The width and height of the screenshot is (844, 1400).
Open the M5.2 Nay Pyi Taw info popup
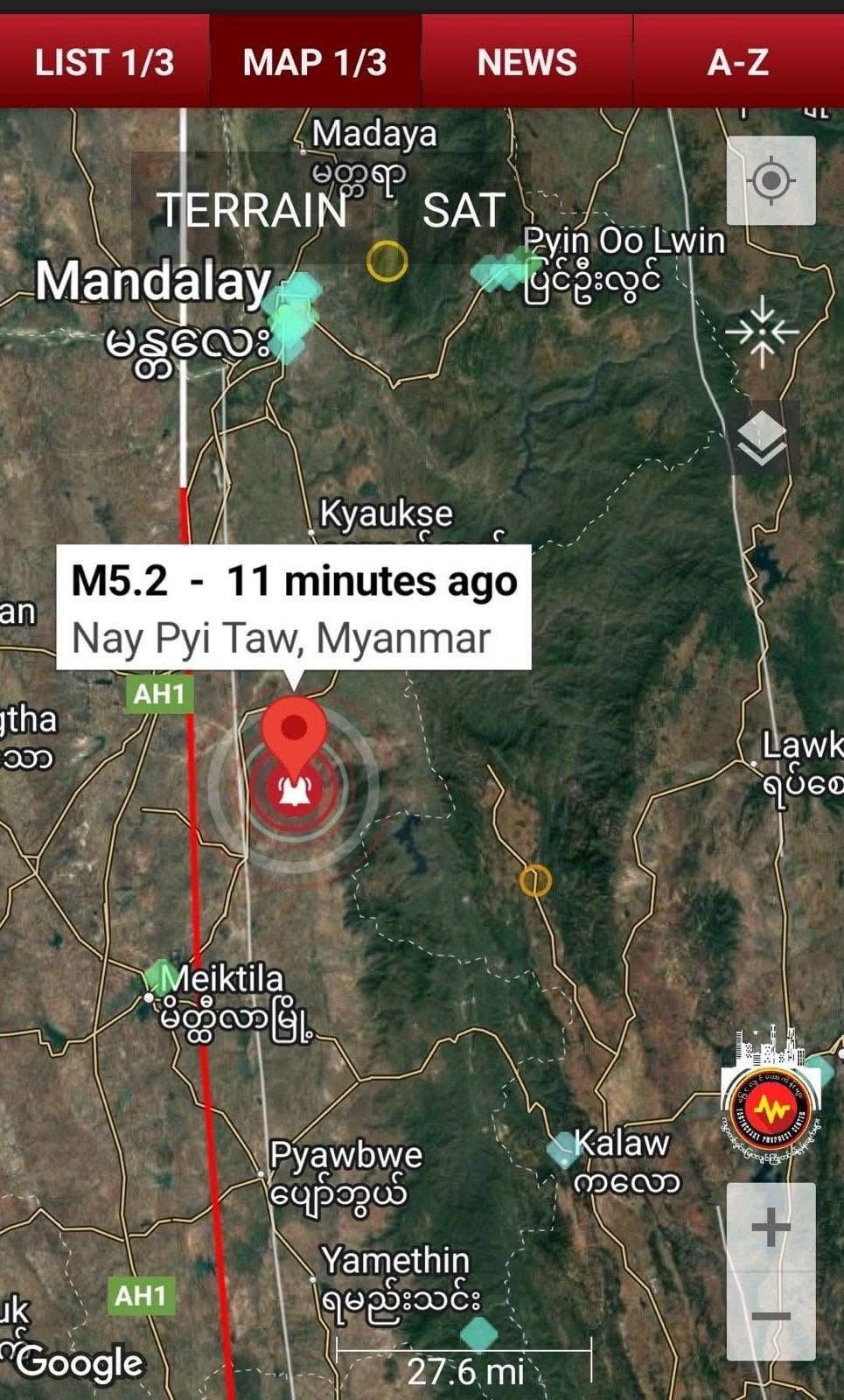pos(294,607)
